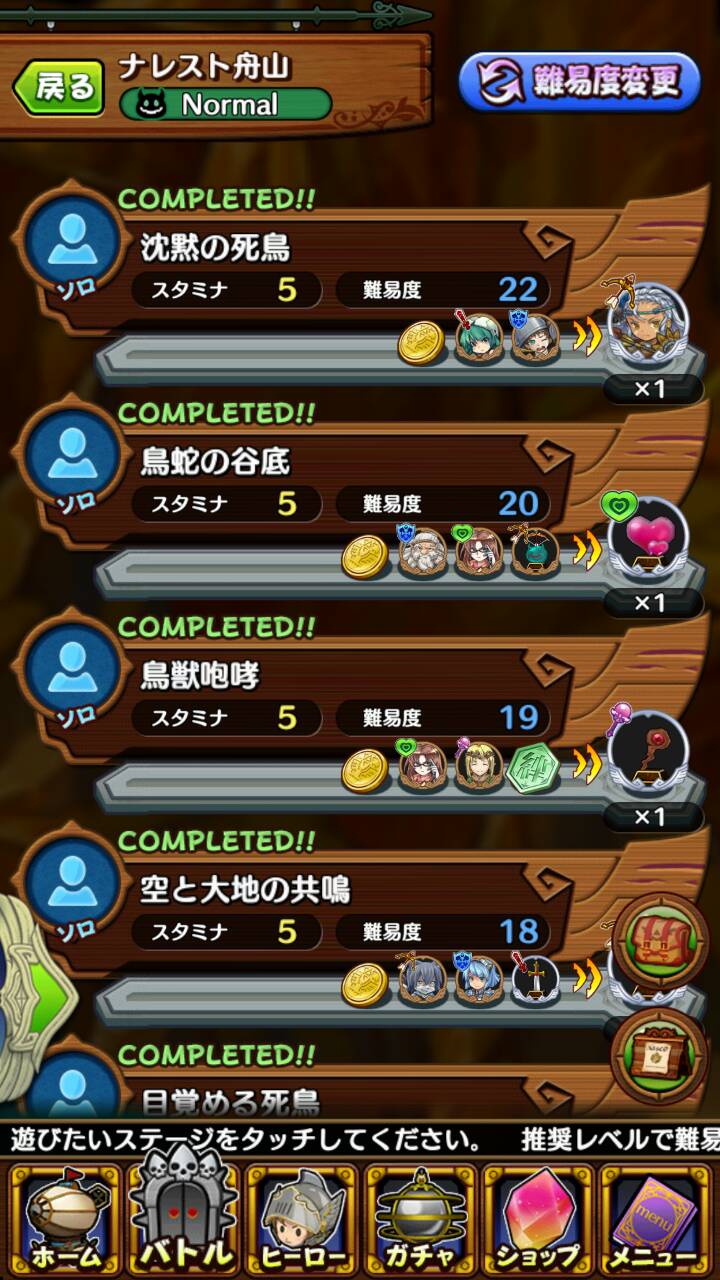720x1280 pixels.
Task: Open the ヒーロー tab
Action: point(300,1222)
